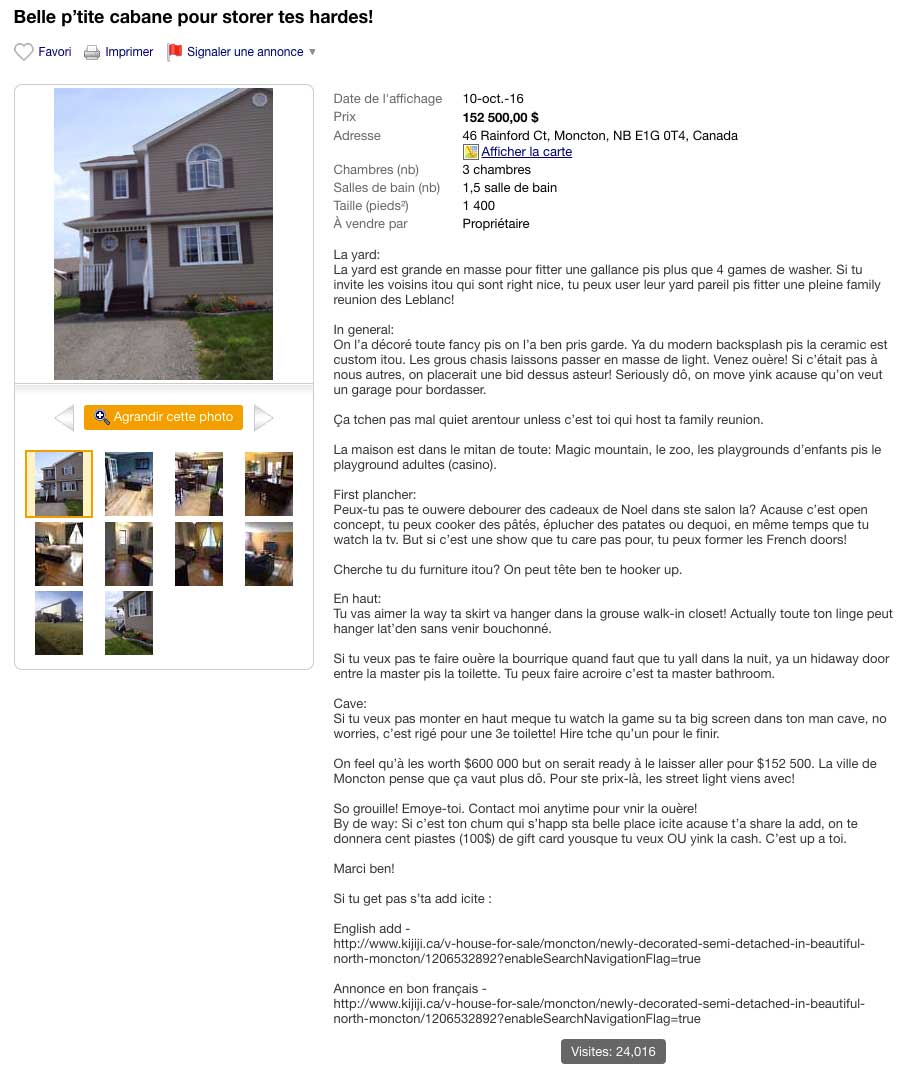
Task: Tap Imprimer to print the listing
Action: (x=119, y=52)
